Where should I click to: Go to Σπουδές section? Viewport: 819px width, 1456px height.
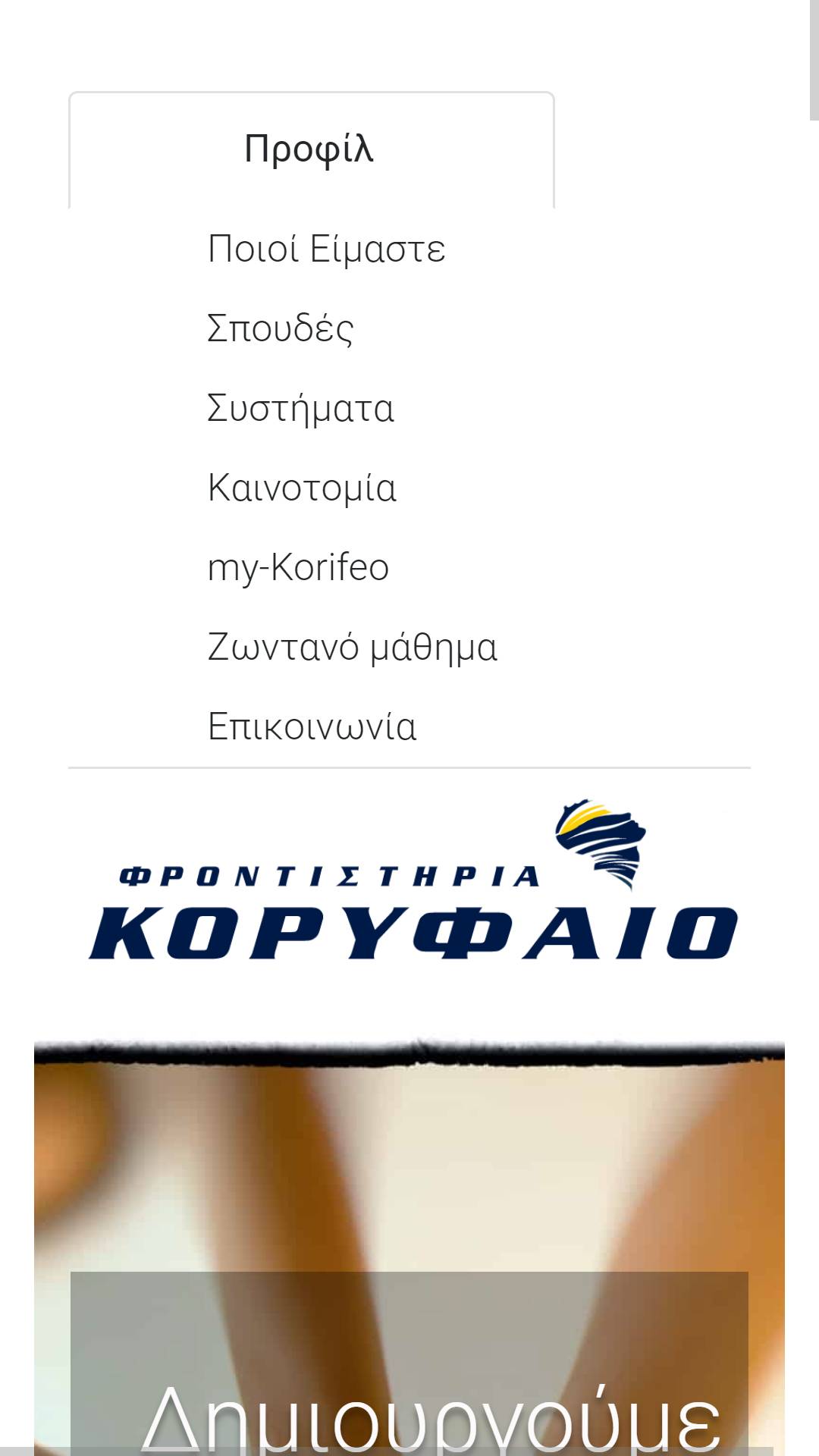[280, 328]
